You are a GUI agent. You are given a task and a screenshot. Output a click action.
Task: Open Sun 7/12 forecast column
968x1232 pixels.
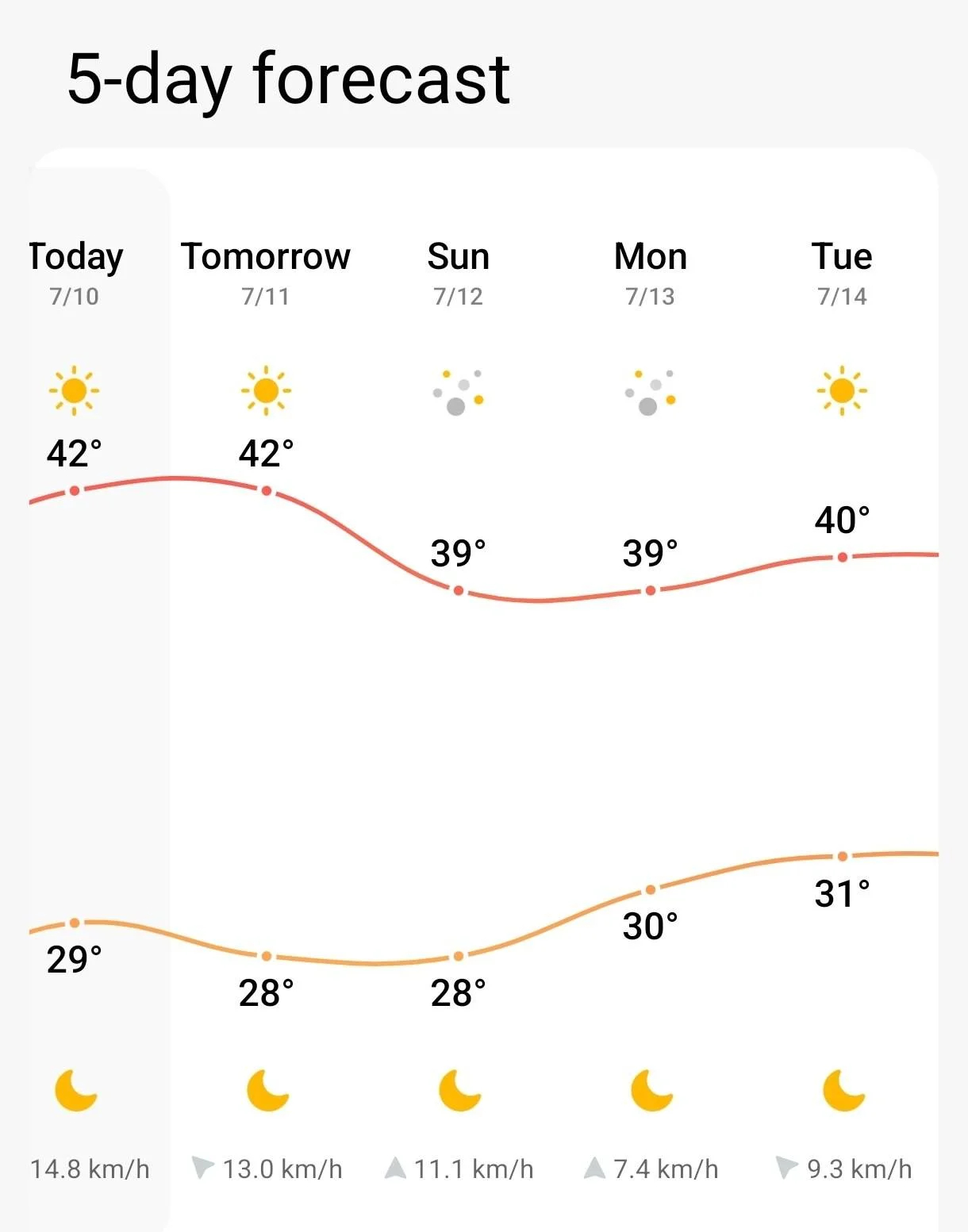click(458, 700)
